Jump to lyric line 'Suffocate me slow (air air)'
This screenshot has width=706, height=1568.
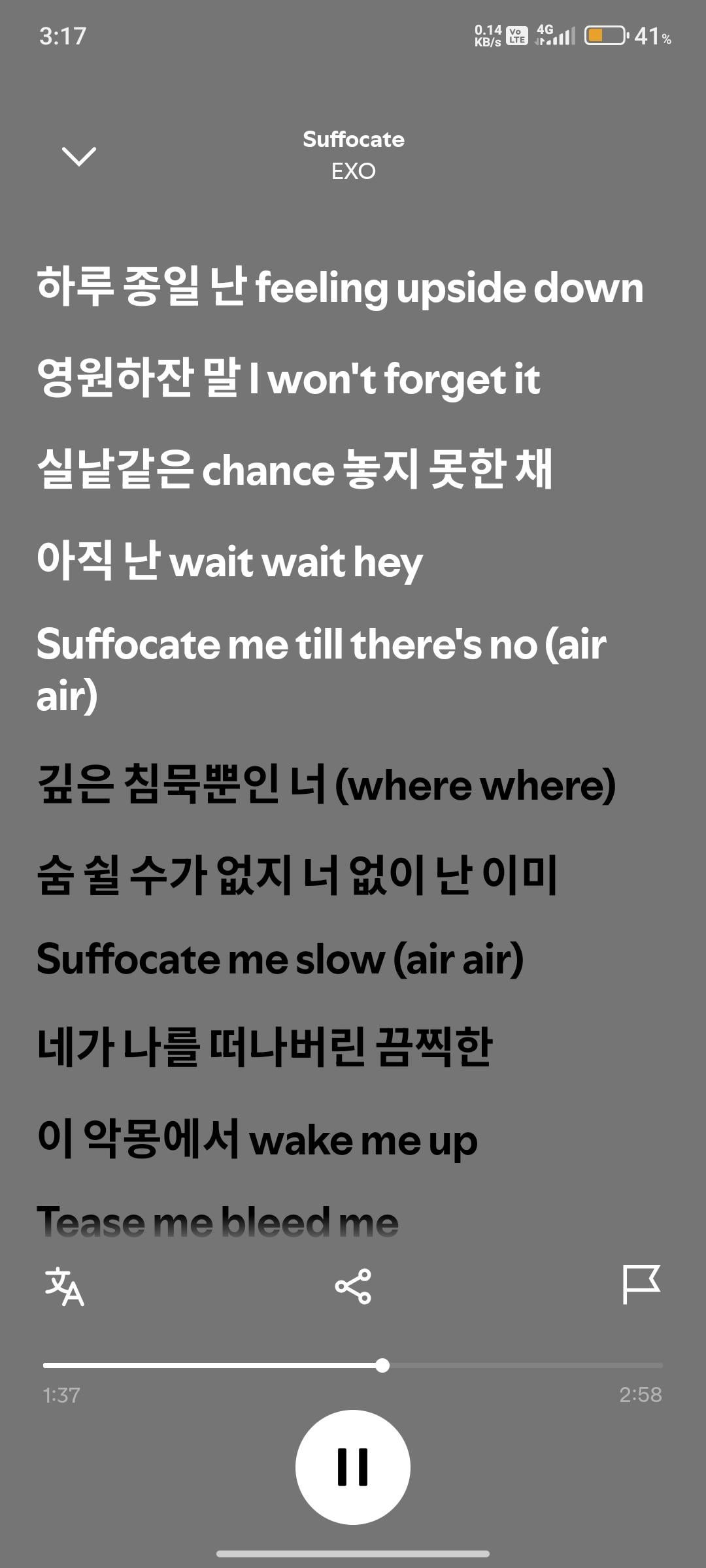pyautogui.click(x=280, y=959)
